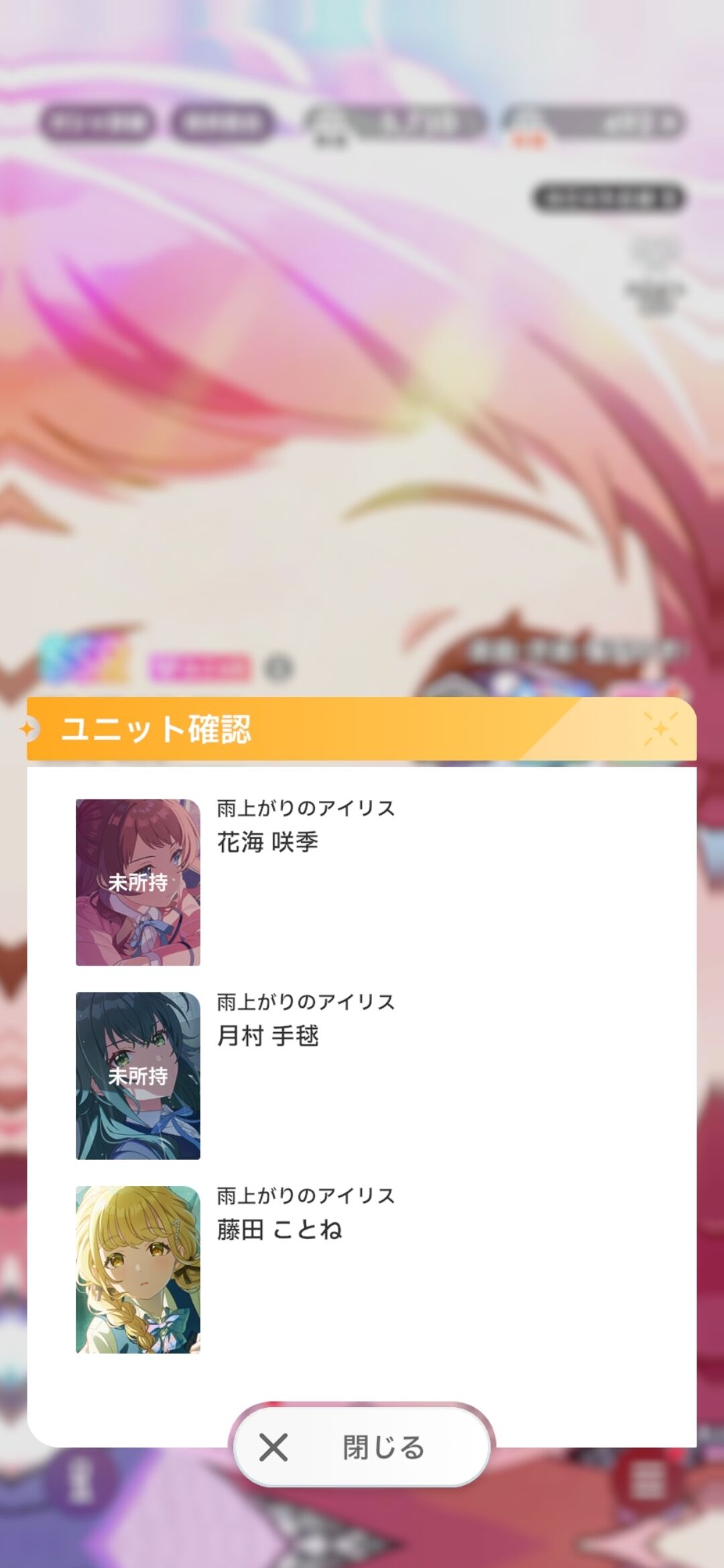Viewport: 724px width, 1568px height.
Task: Open 藤田 ことね's card thumbnail
Action: click(x=138, y=1269)
